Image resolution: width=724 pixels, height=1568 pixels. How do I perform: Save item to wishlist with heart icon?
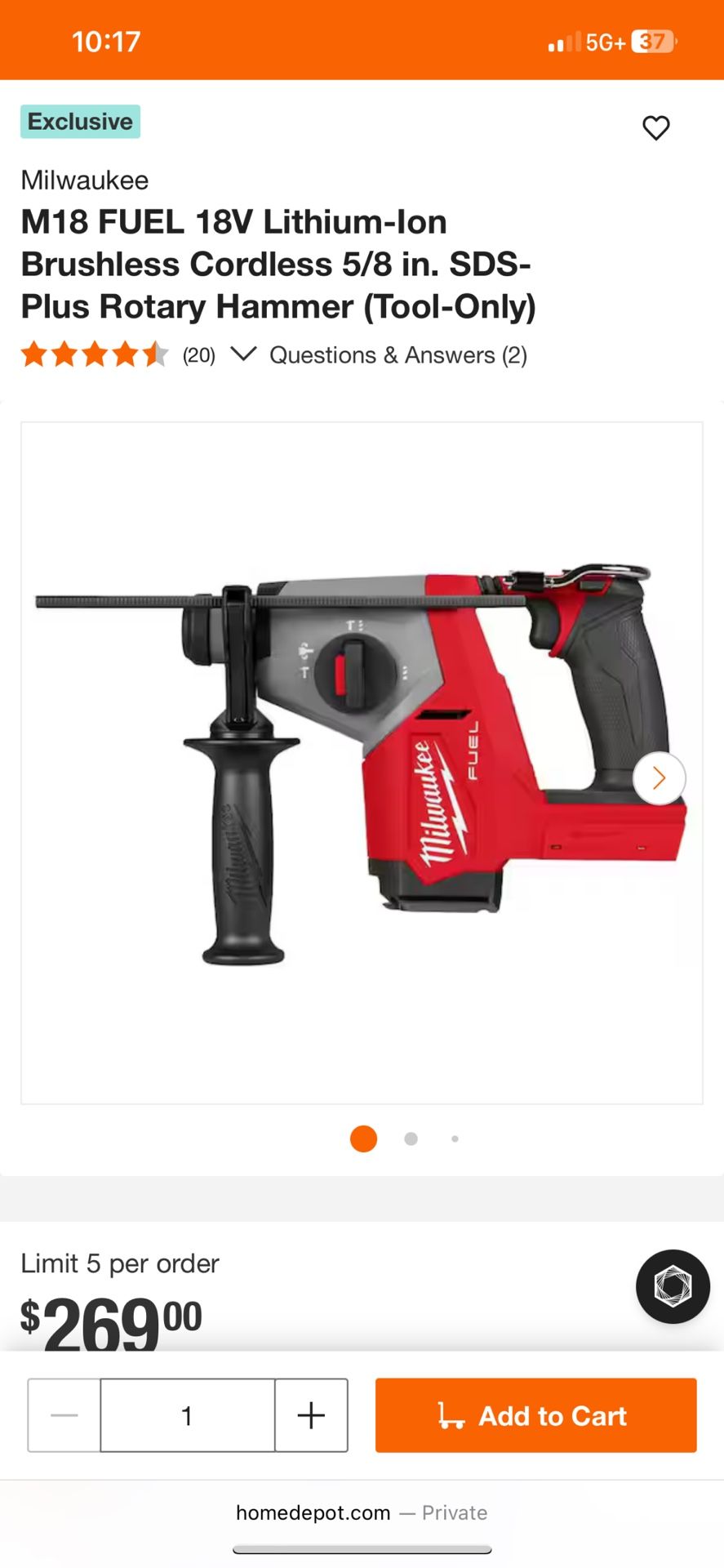pos(655,127)
